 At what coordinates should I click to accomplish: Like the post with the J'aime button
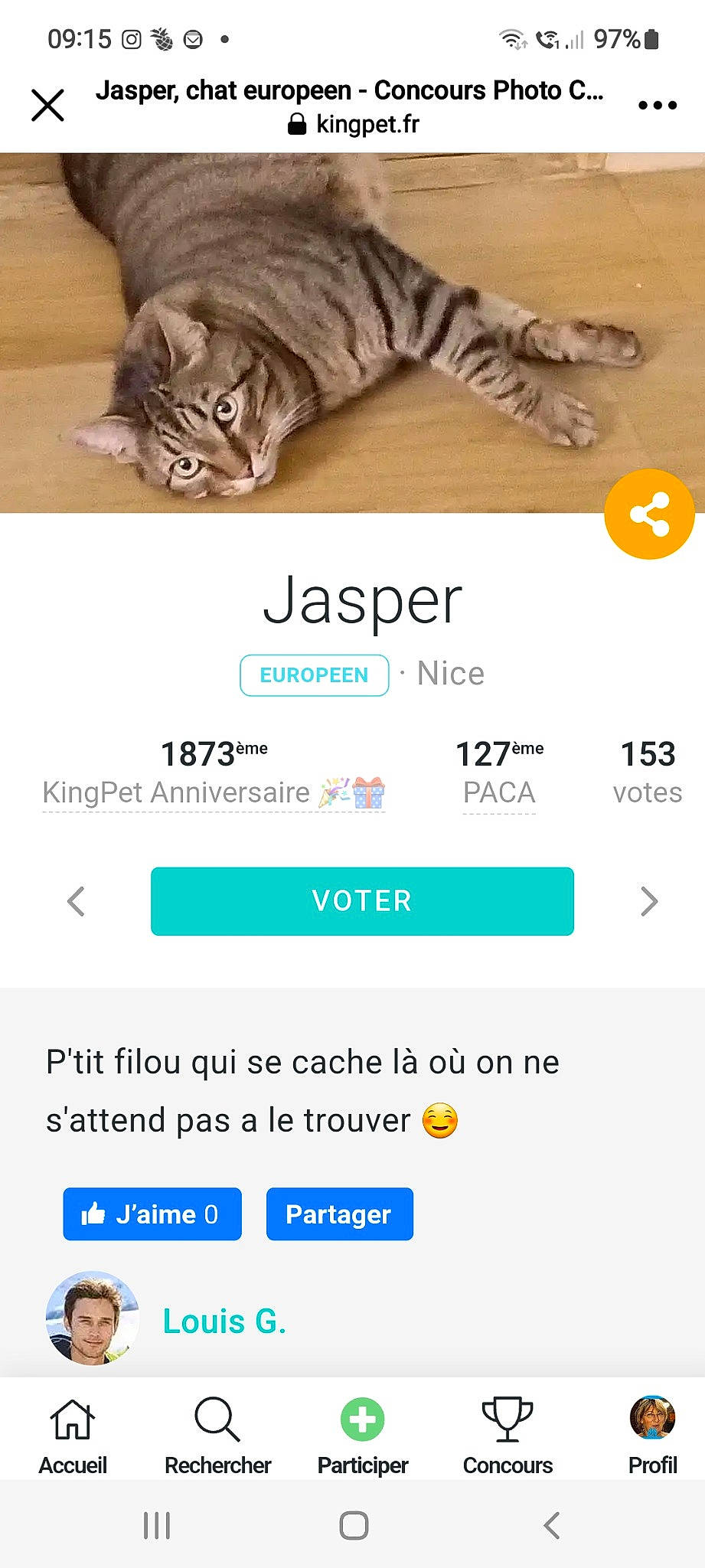pyautogui.click(x=152, y=1214)
